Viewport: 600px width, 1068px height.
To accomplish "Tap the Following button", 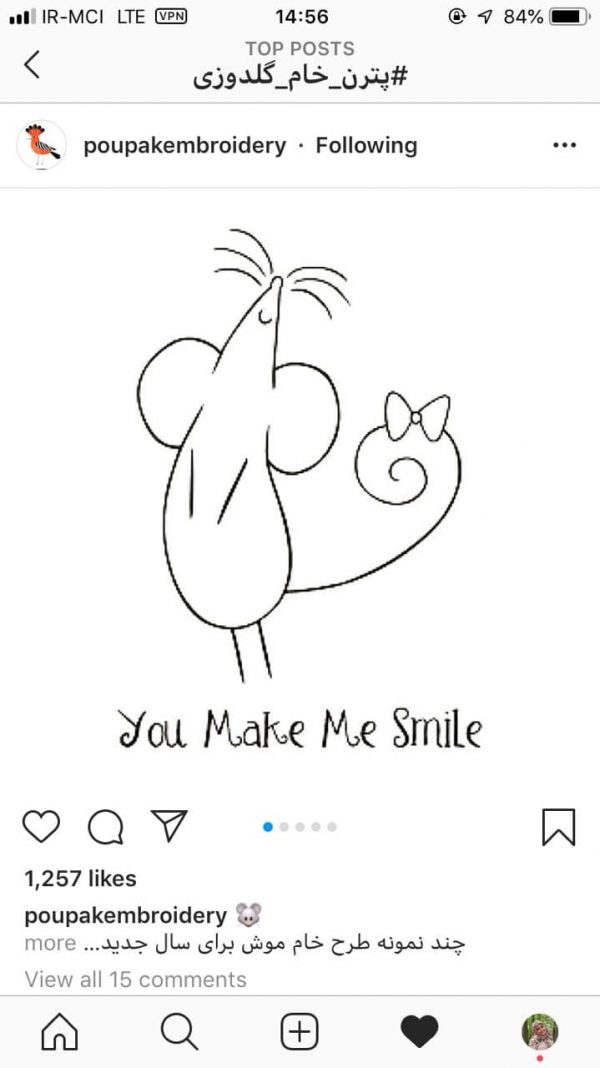I will (x=366, y=145).
